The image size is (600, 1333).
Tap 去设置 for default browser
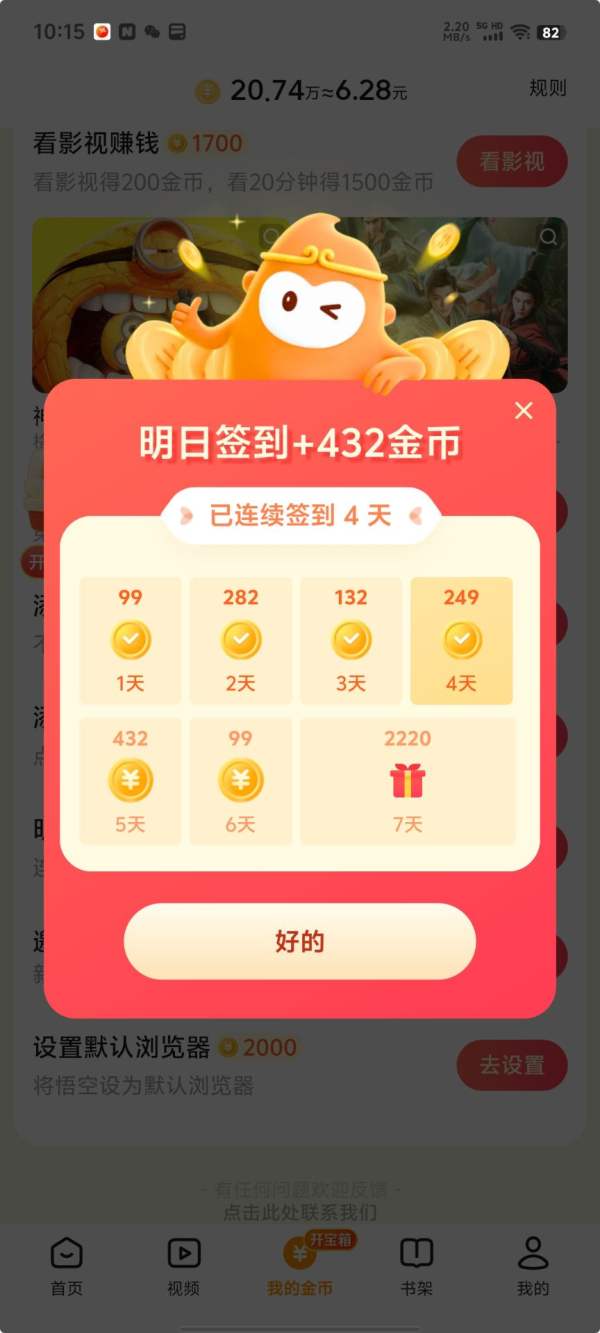coord(511,1065)
